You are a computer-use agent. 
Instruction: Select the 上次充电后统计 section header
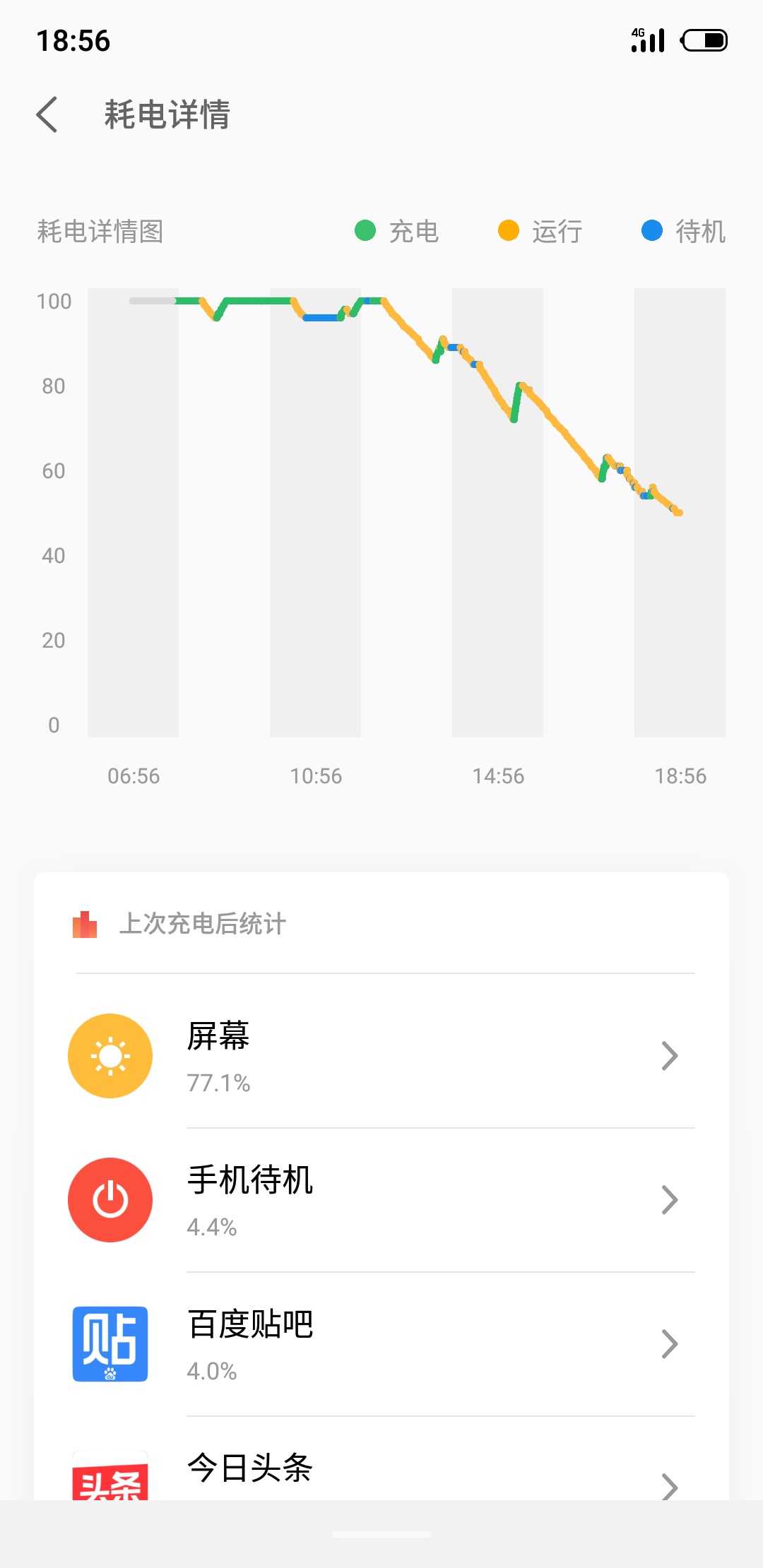click(203, 924)
